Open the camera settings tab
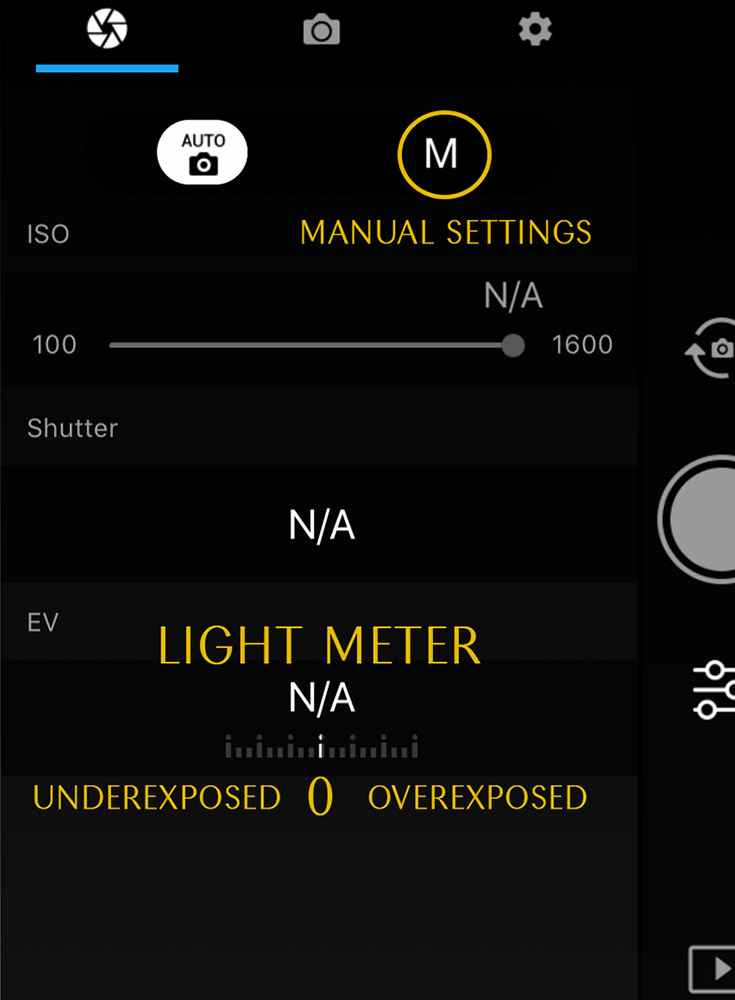The height and width of the screenshot is (1000, 735). tap(321, 31)
